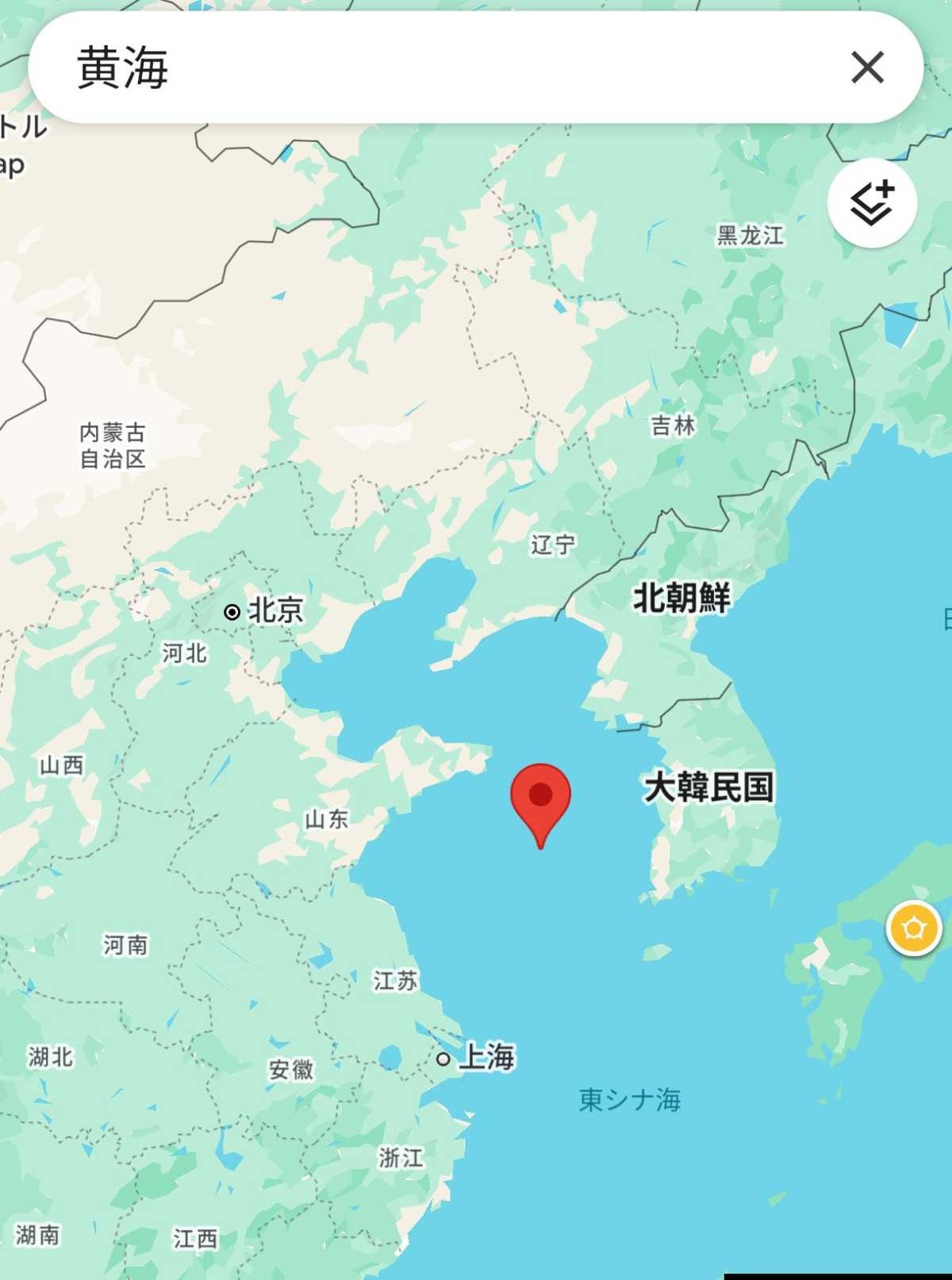
Task: Clear the 黄海 search query
Action: click(867, 67)
